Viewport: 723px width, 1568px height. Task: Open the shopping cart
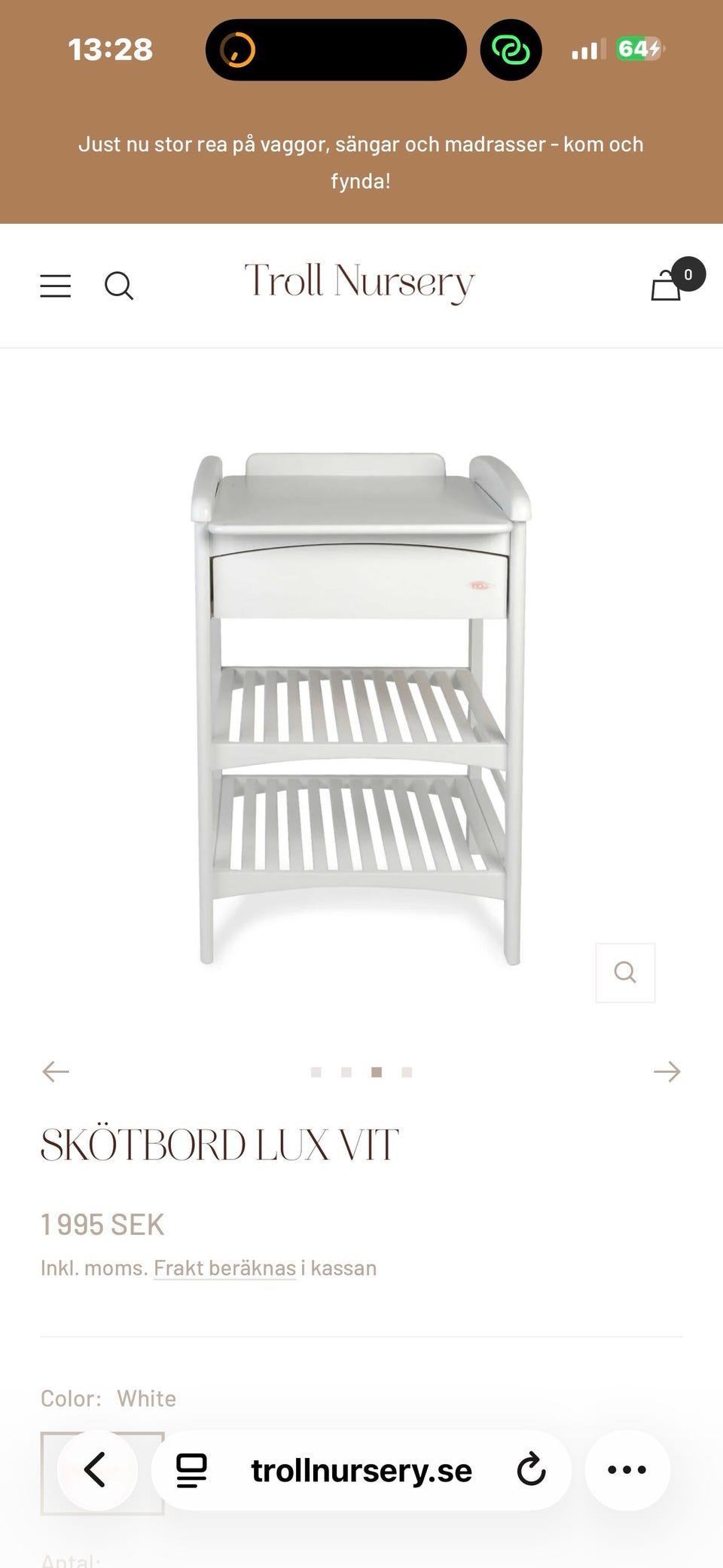667,285
